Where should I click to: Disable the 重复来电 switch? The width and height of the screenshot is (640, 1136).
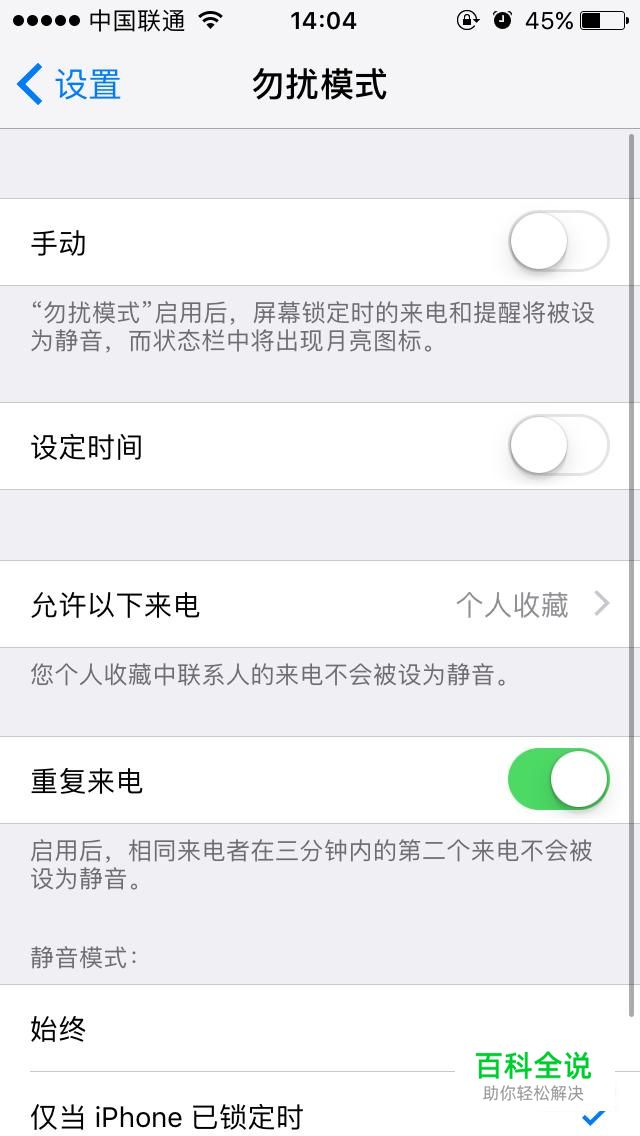(x=558, y=780)
